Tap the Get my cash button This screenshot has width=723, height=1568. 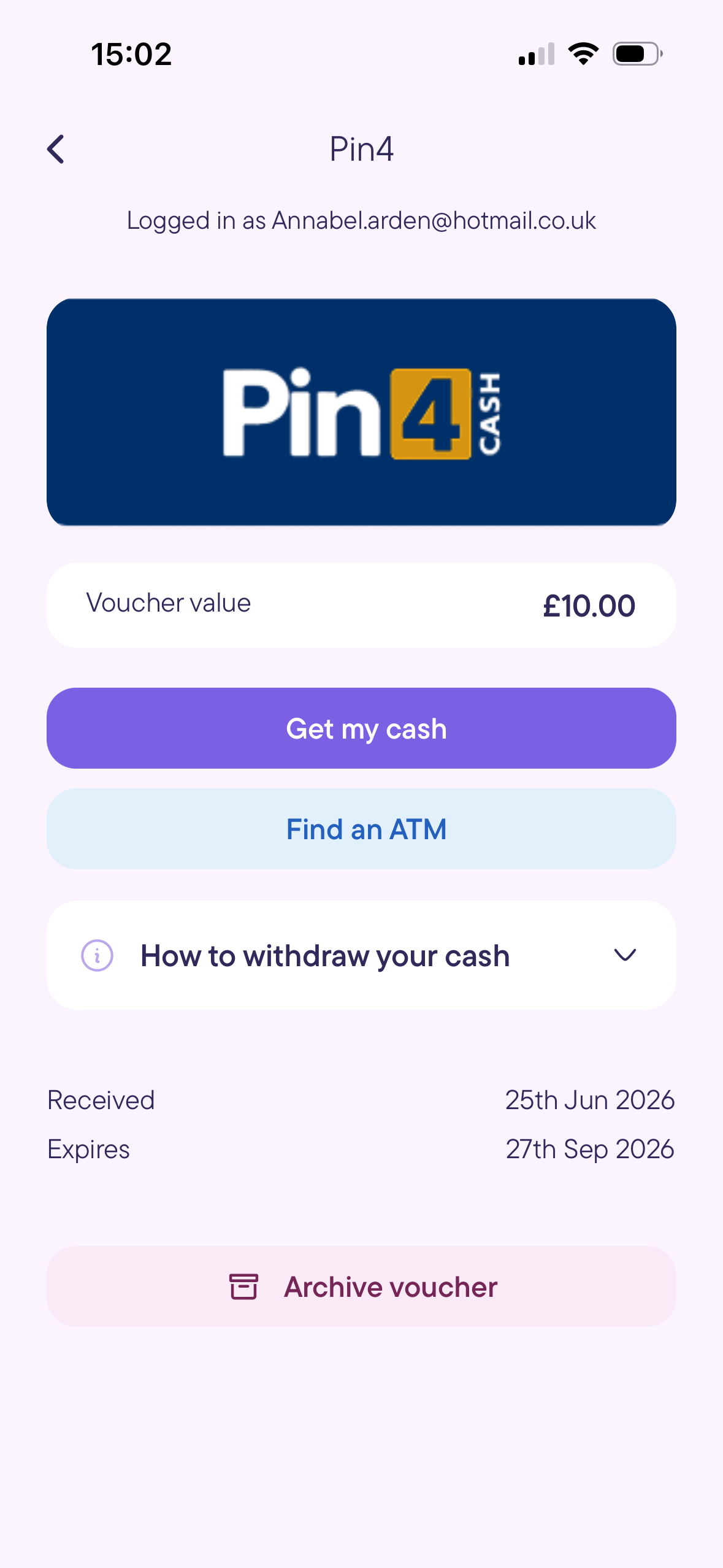pos(361,728)
